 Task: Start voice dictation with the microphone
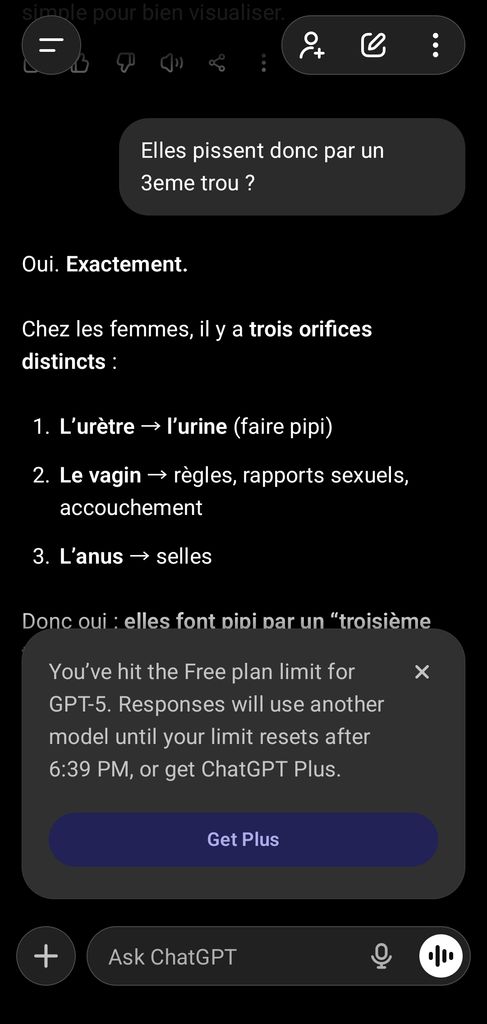[x=381, y=957]
